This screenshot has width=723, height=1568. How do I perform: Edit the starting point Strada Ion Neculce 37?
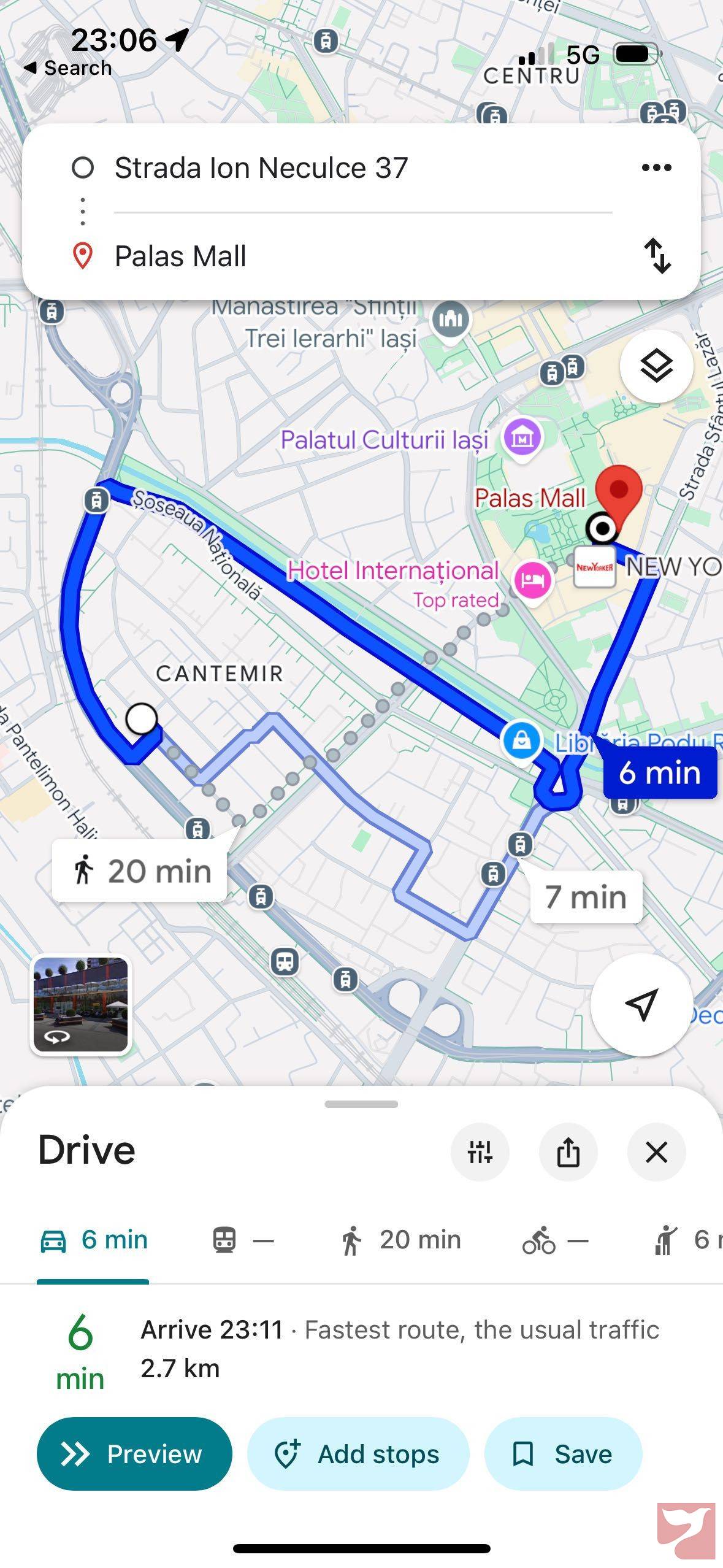tap(261, 168)
